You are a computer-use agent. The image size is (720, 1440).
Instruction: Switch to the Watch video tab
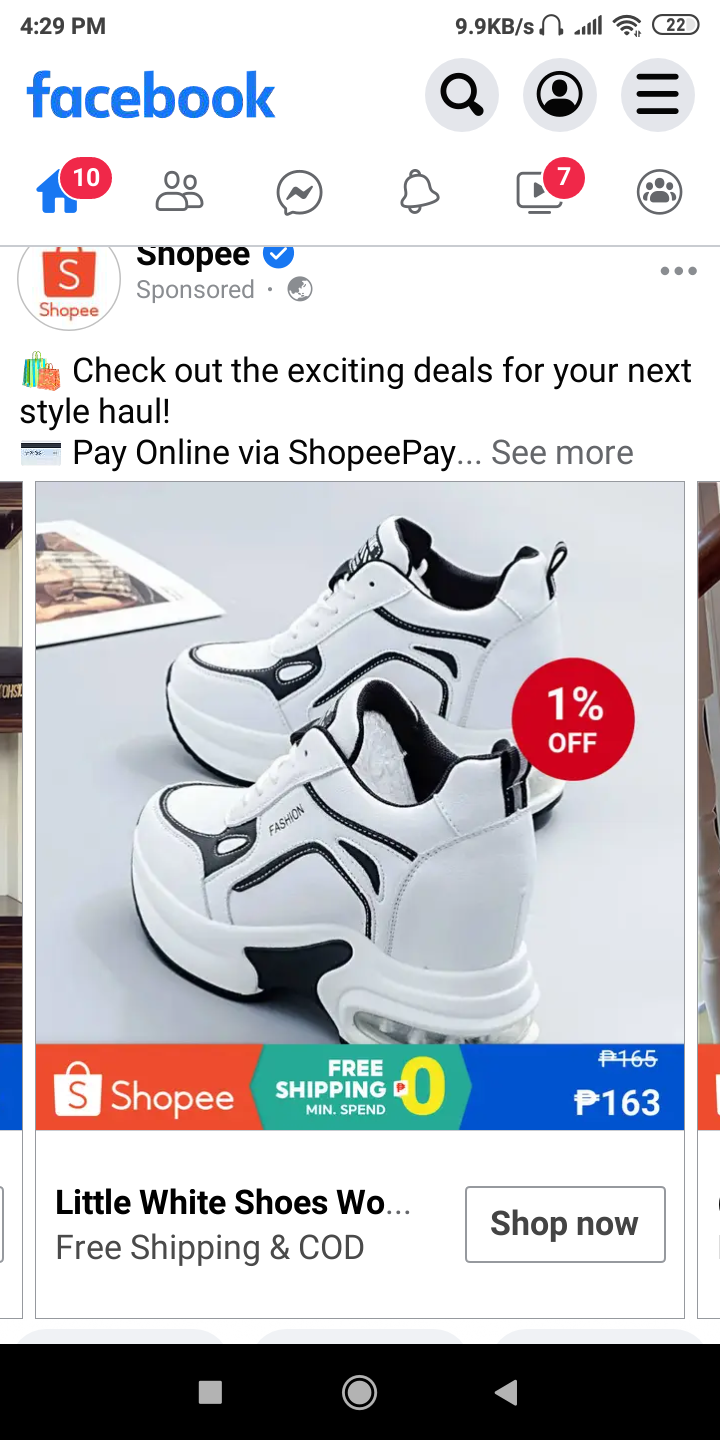tap(540, 191)
